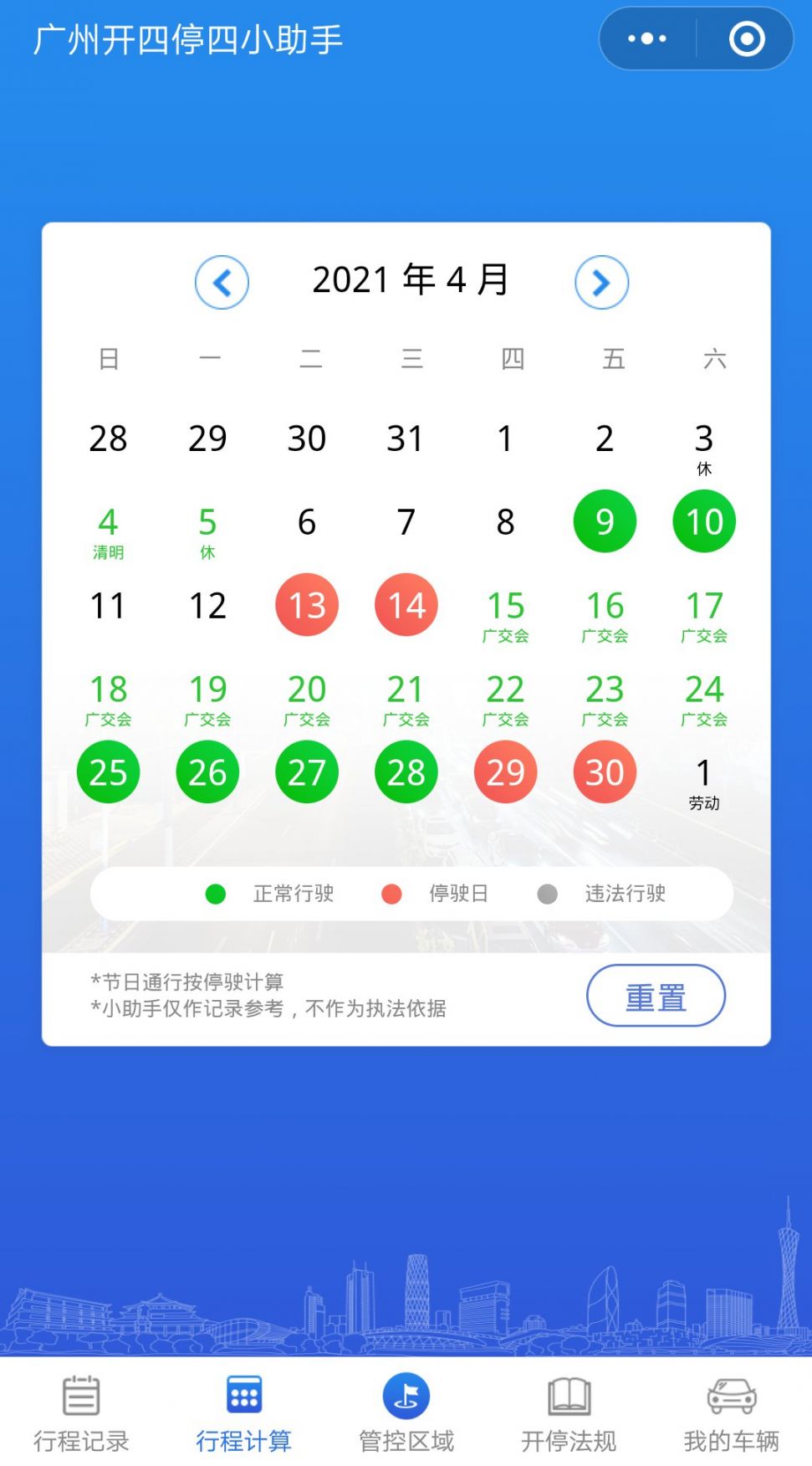Close the mini program via the circle icon

[x=746, y=38]
